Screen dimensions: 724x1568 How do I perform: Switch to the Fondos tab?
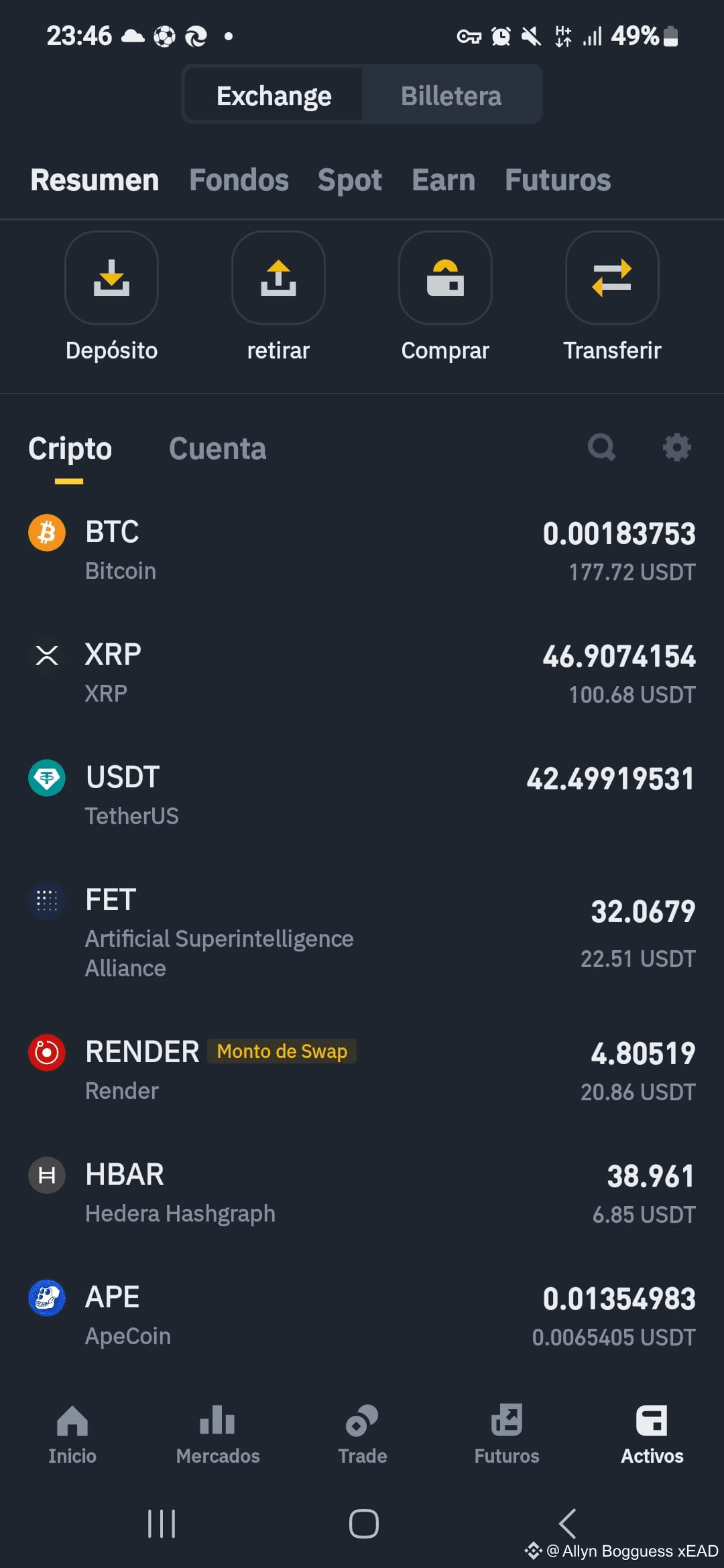click(x=239, y=180)
